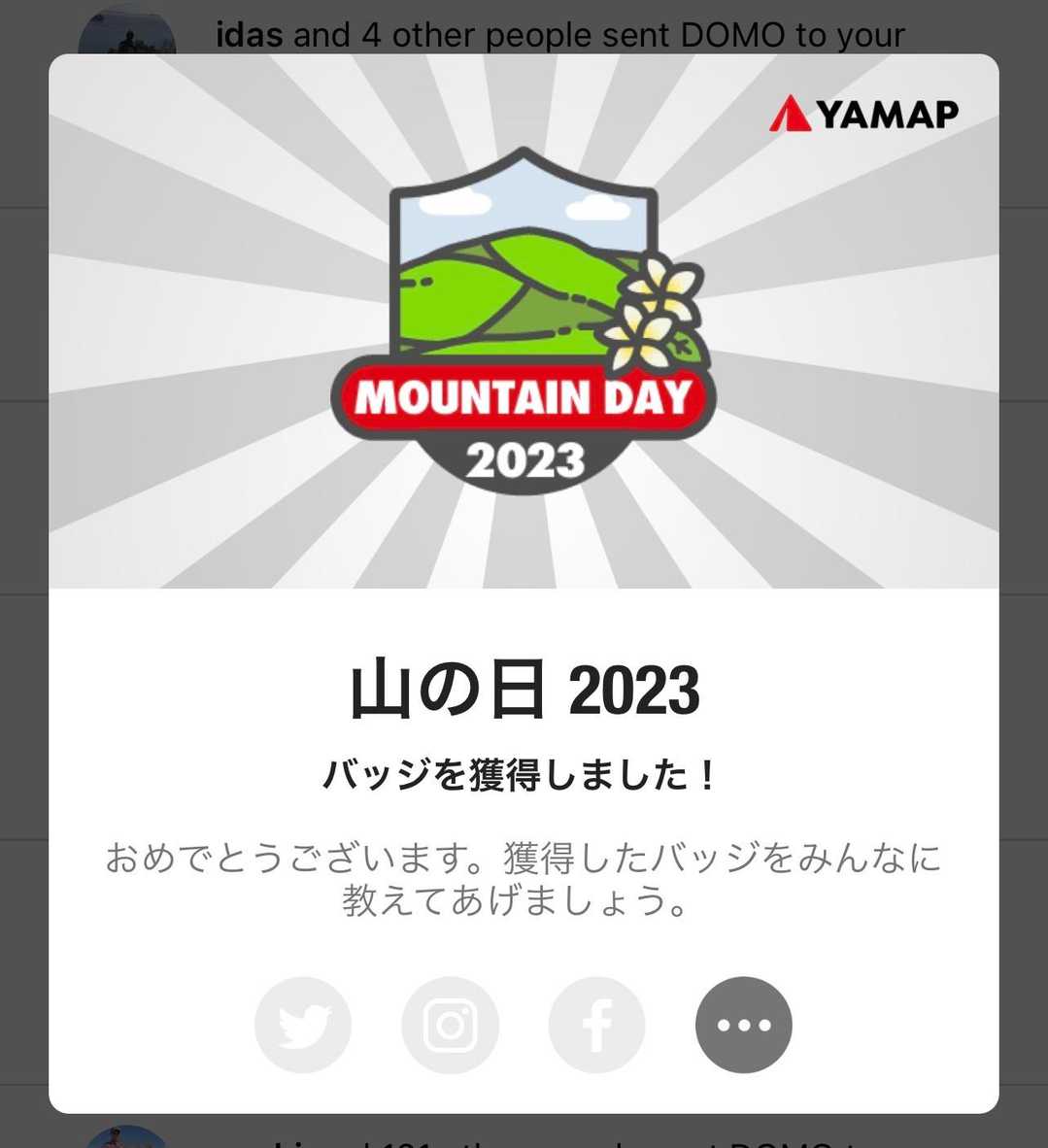Share the badge on Facebook
Image resolution: width=1048 pixels, height=1148 pixels.
596,1025
